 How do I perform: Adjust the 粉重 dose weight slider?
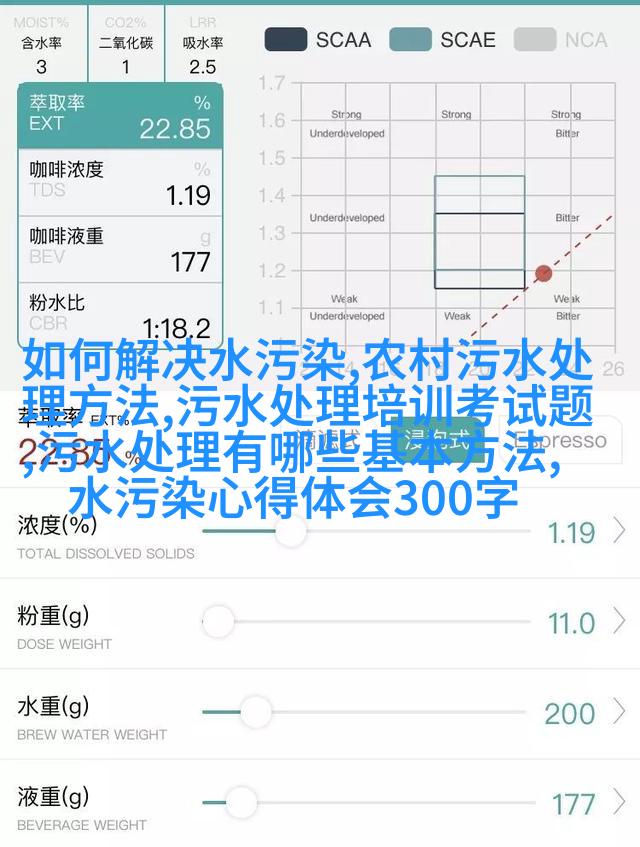click(x=217, y=622)
